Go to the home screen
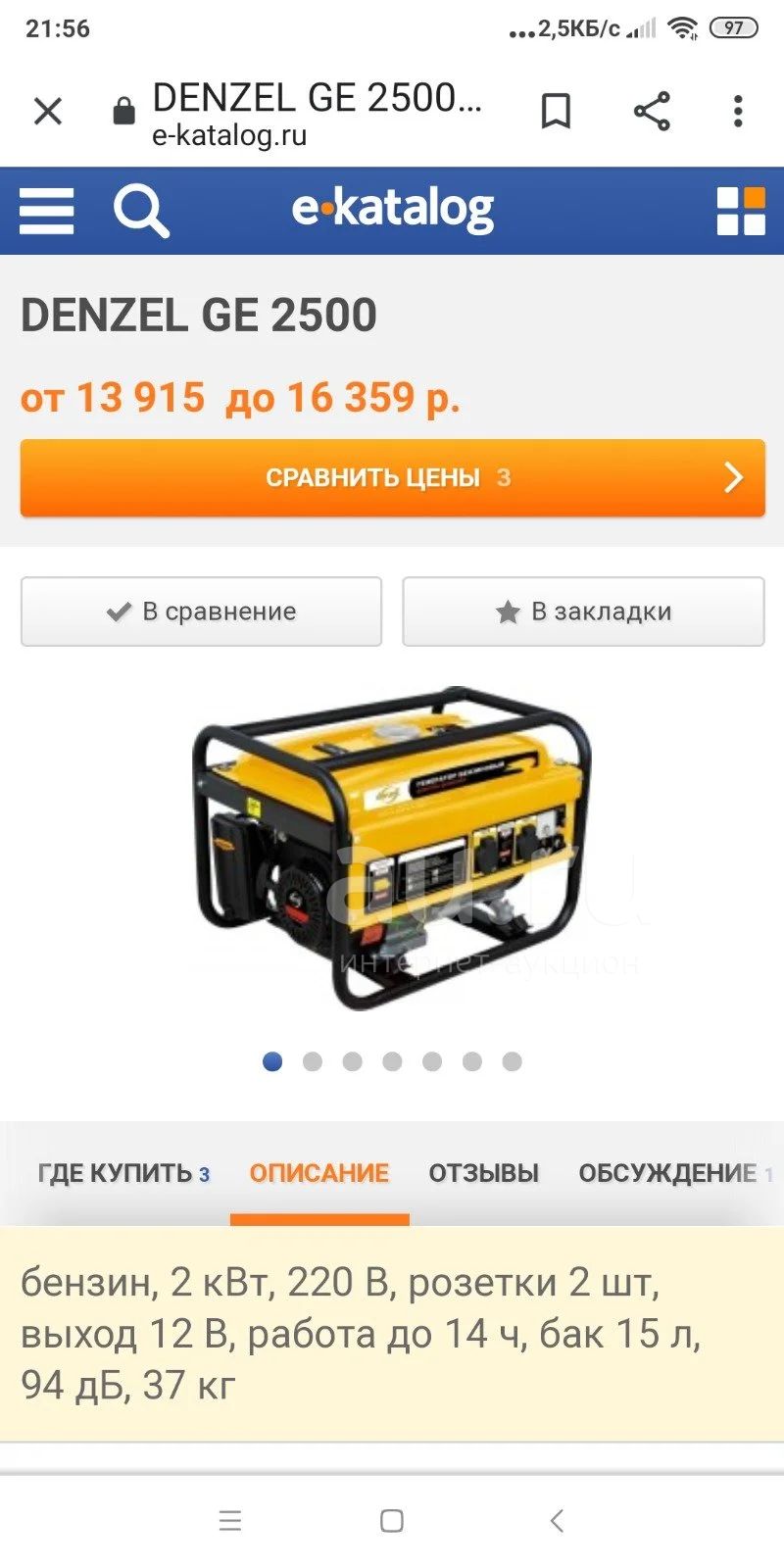784x1568 pixels. pyautogui.click(x=392, y=1521)
